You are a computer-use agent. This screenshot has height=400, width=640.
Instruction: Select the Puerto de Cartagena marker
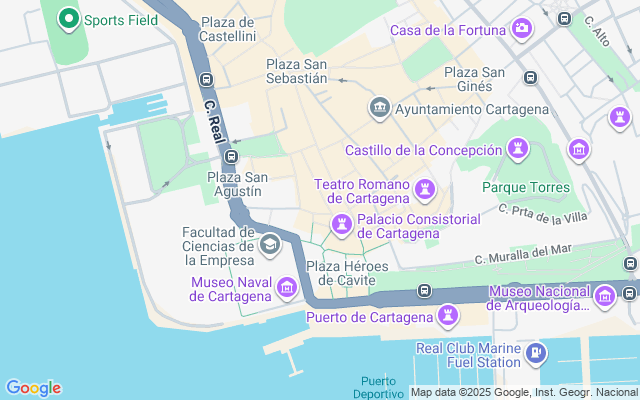tap(449, 317)
